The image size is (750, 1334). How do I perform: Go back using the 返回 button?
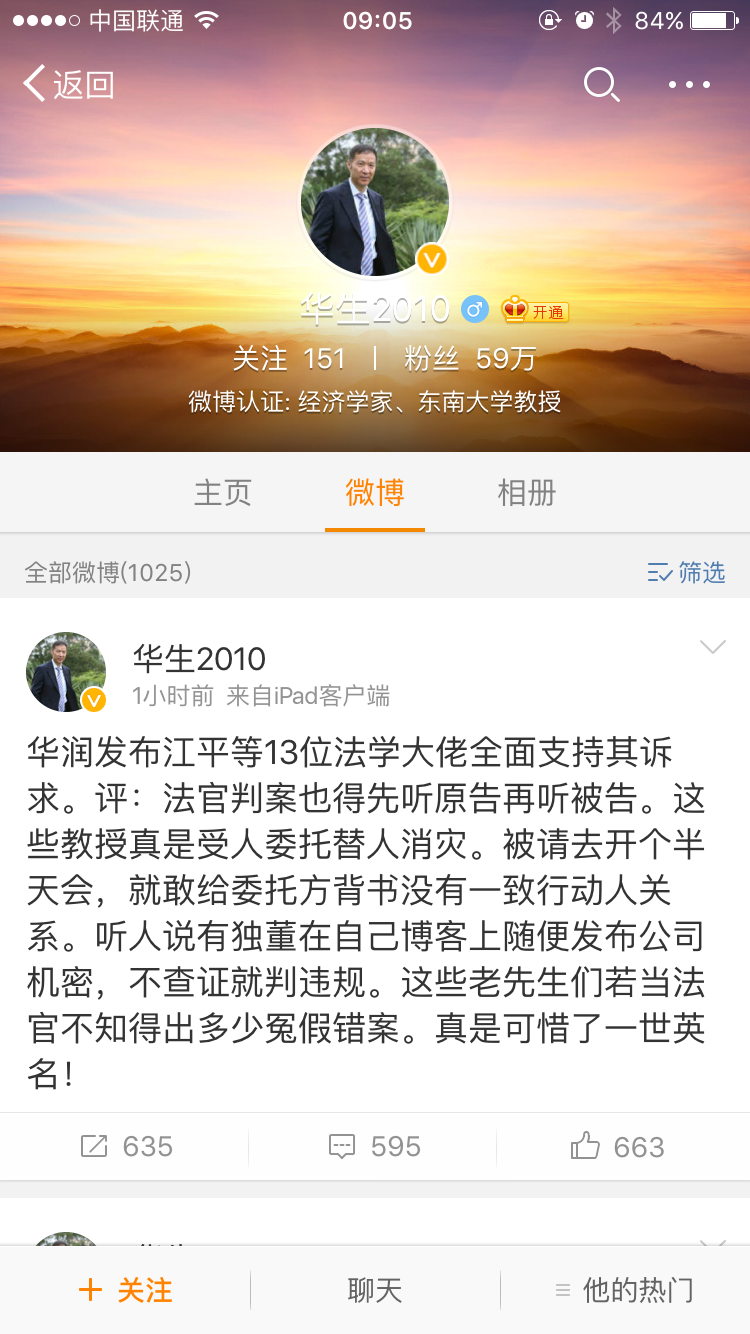point(68,85)
